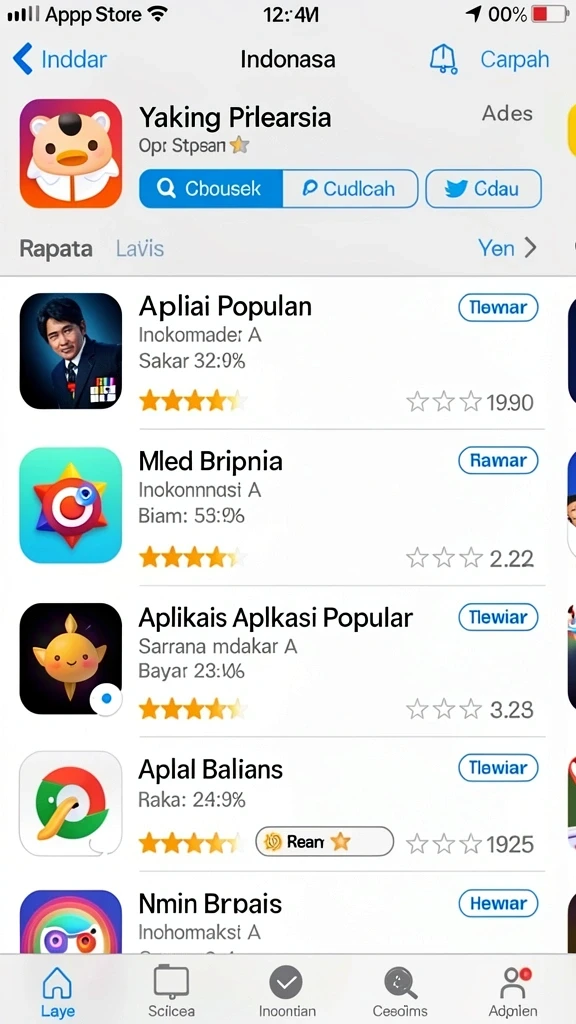The width and height of the screenshot is (576, 1024).
Task: Switch to the Inoontian tab
Action: 287,991
